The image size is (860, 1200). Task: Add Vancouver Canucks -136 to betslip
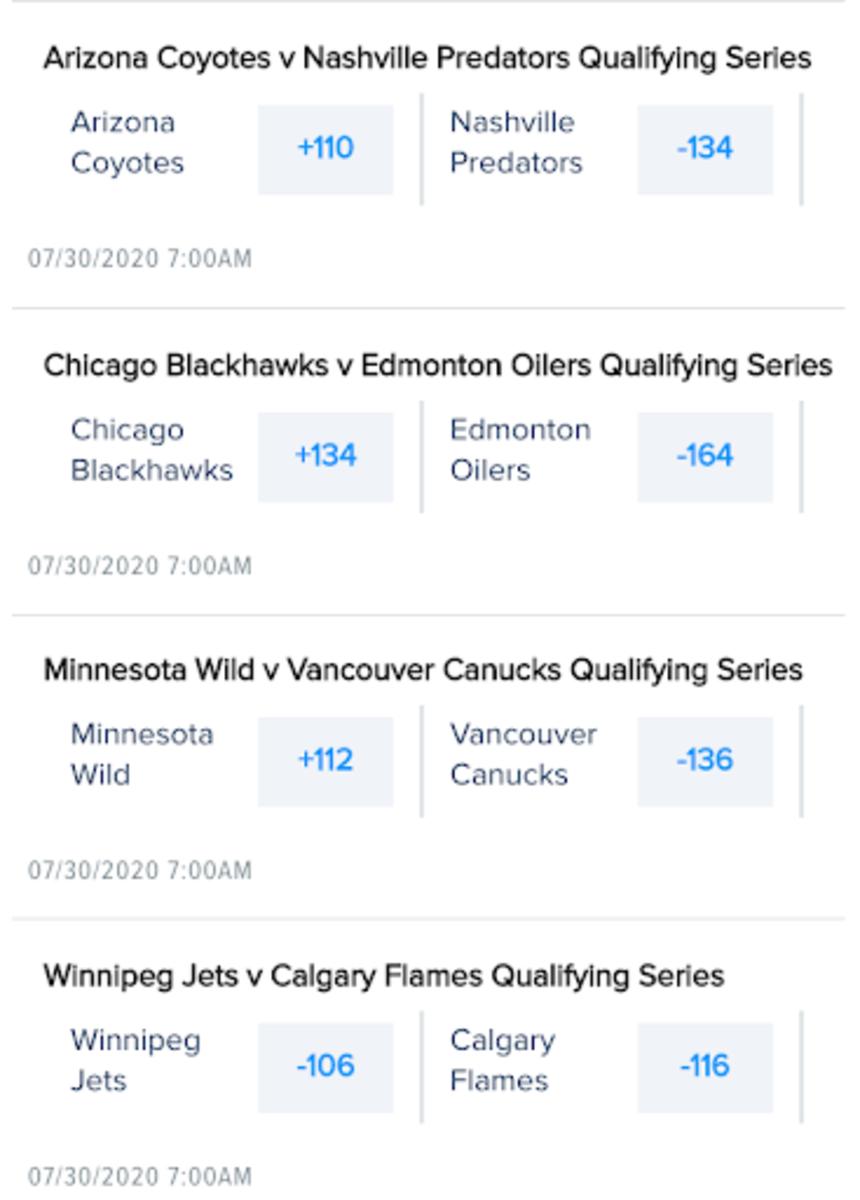705,760
